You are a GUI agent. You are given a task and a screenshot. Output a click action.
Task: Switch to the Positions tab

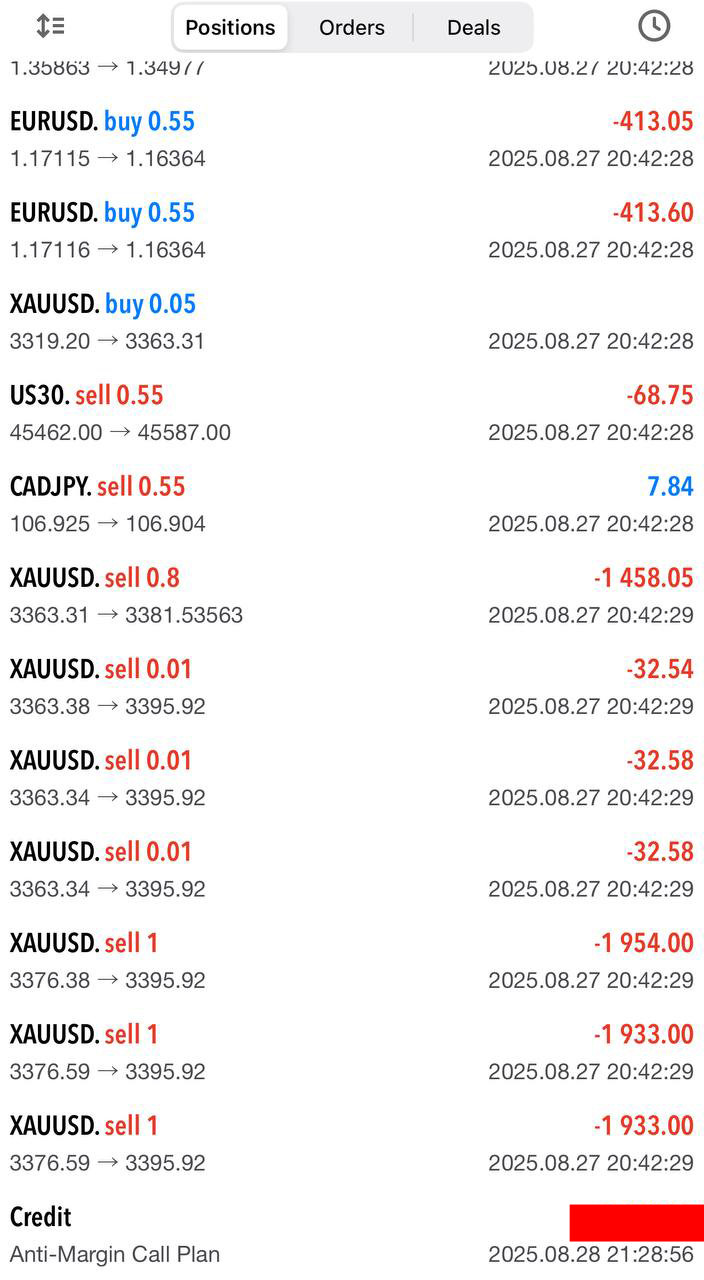tap(230, 27)
